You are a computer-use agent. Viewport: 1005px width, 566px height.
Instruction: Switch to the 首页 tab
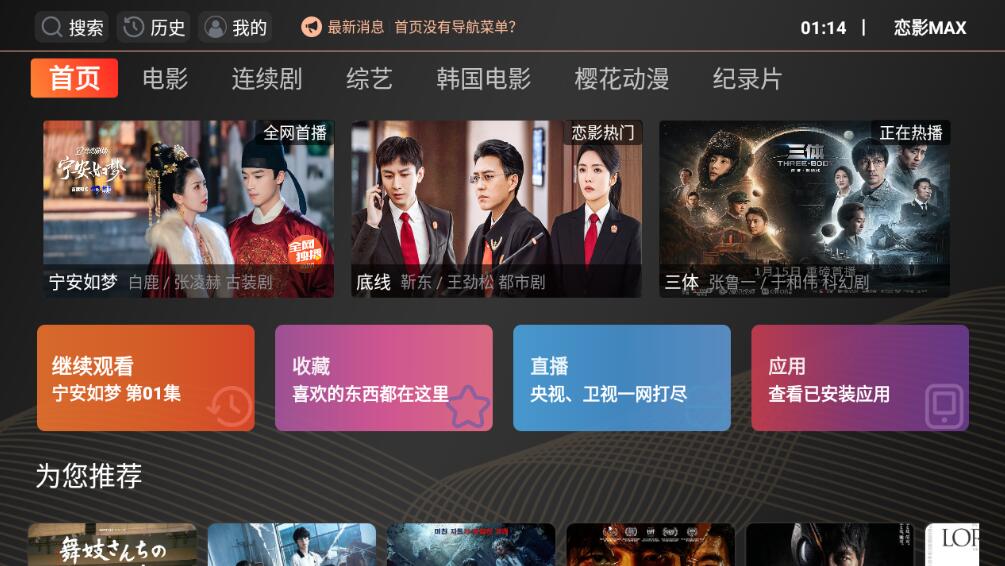74,78
